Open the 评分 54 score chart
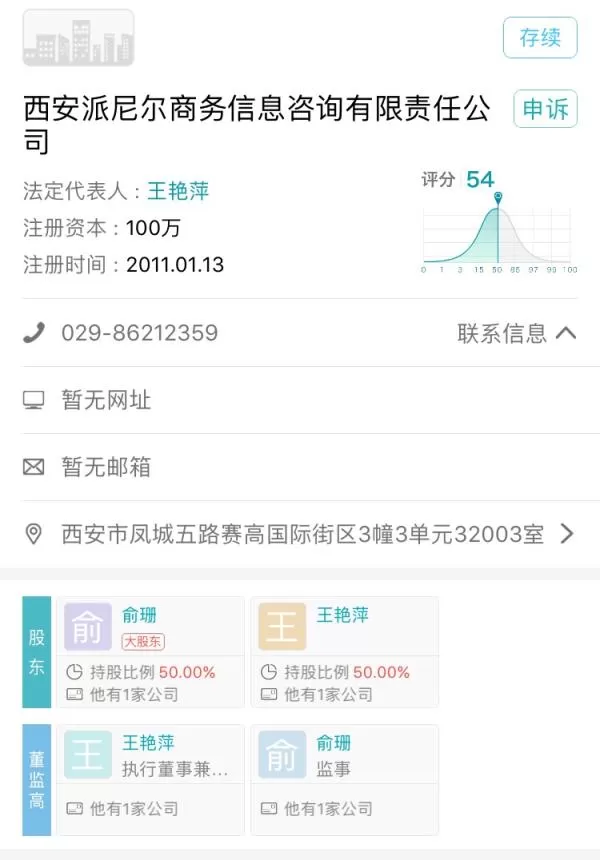The width and height of the screenshot is (600, 860). click(x=499, y=222)
